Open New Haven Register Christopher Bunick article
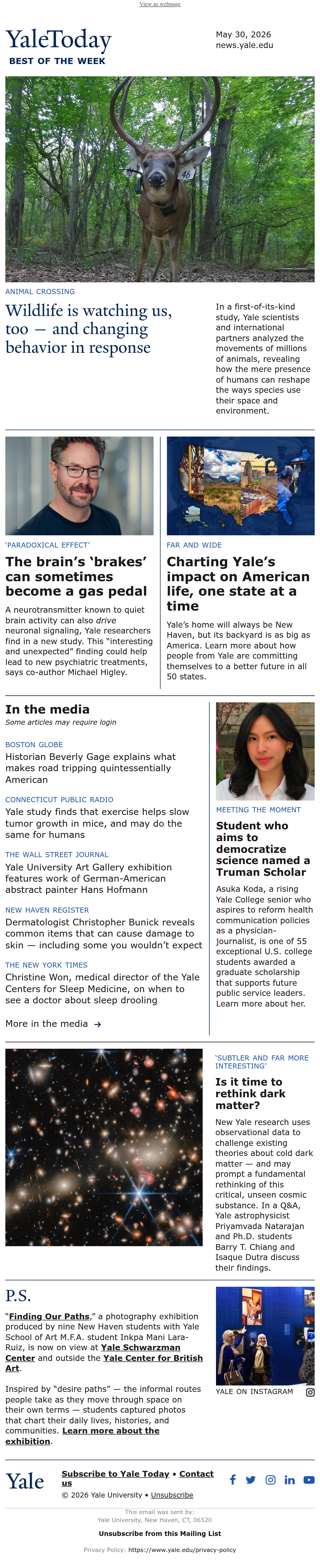The width and height of the screenshot is (320, 1568). point(104,933)
